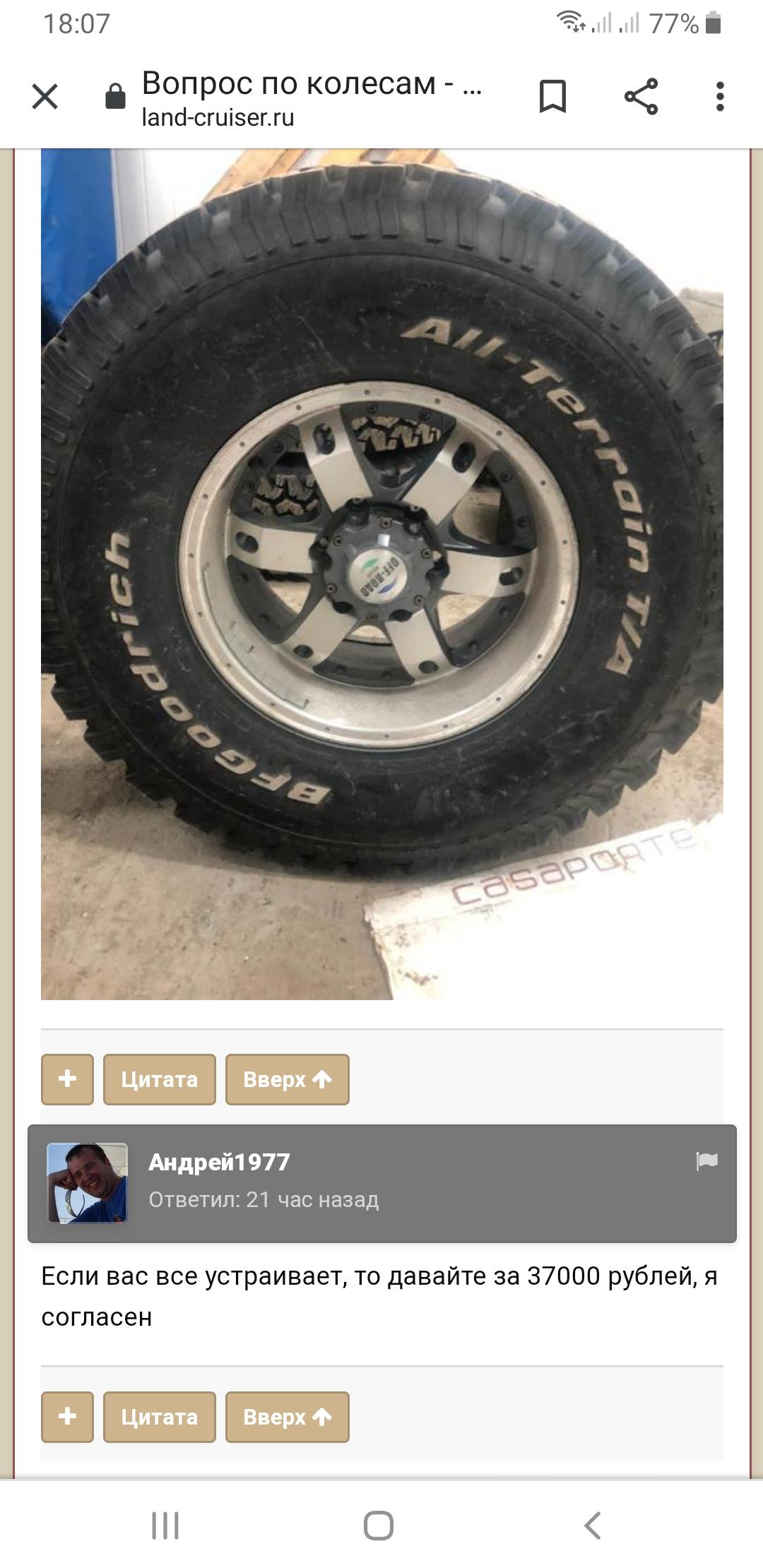Tap Цитата under the wheel photo post

point(160,1079)
